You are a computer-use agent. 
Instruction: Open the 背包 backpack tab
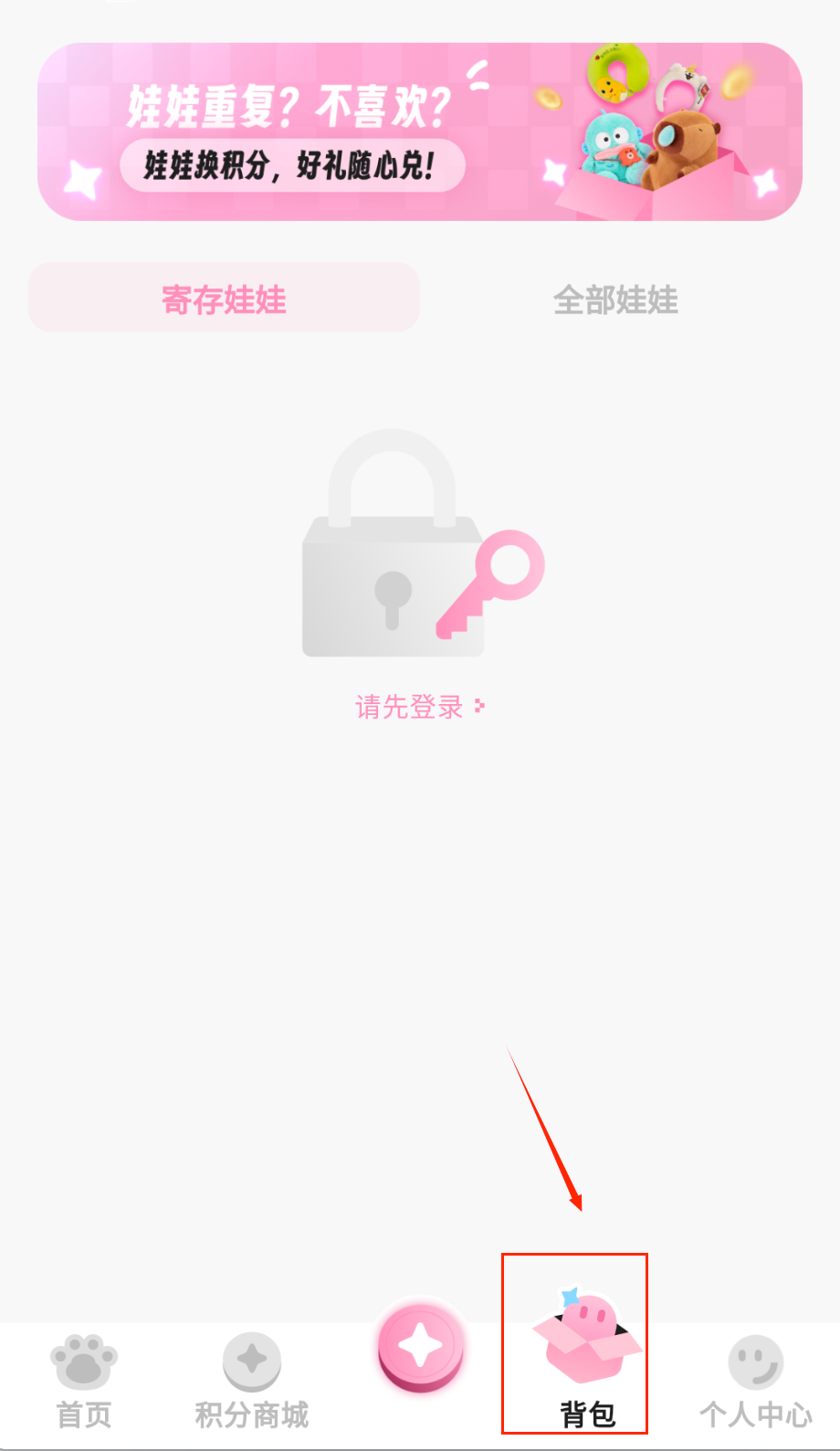point(586,1361)
